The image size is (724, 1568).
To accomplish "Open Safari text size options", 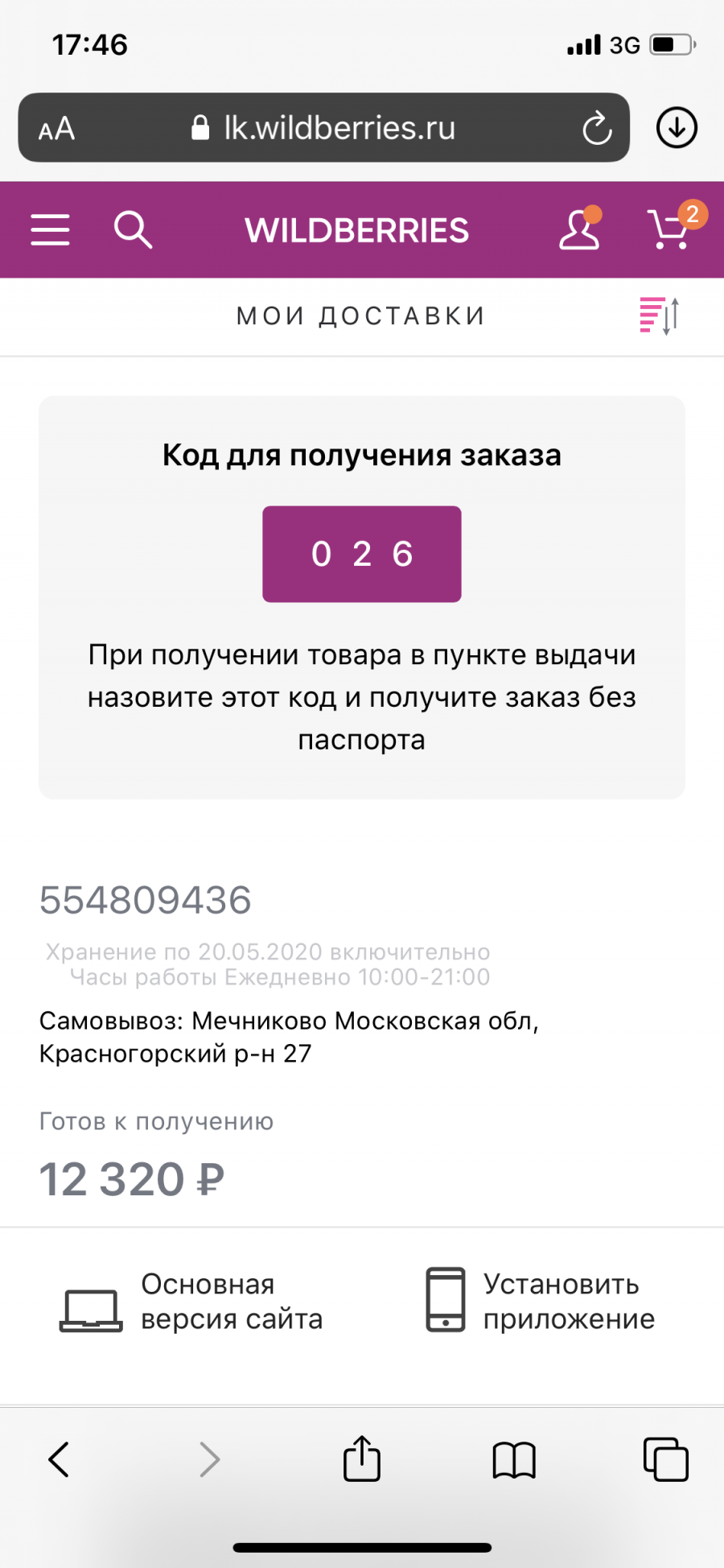I will (x=56, y=129).
